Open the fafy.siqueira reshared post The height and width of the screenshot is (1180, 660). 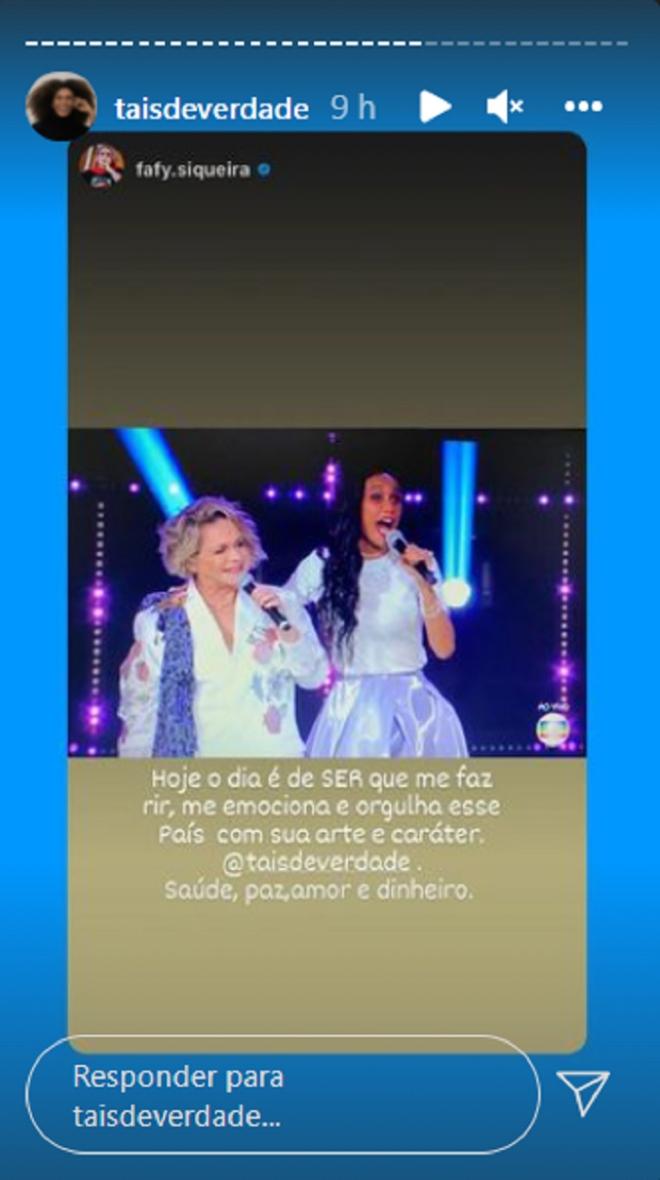[326, 590]
